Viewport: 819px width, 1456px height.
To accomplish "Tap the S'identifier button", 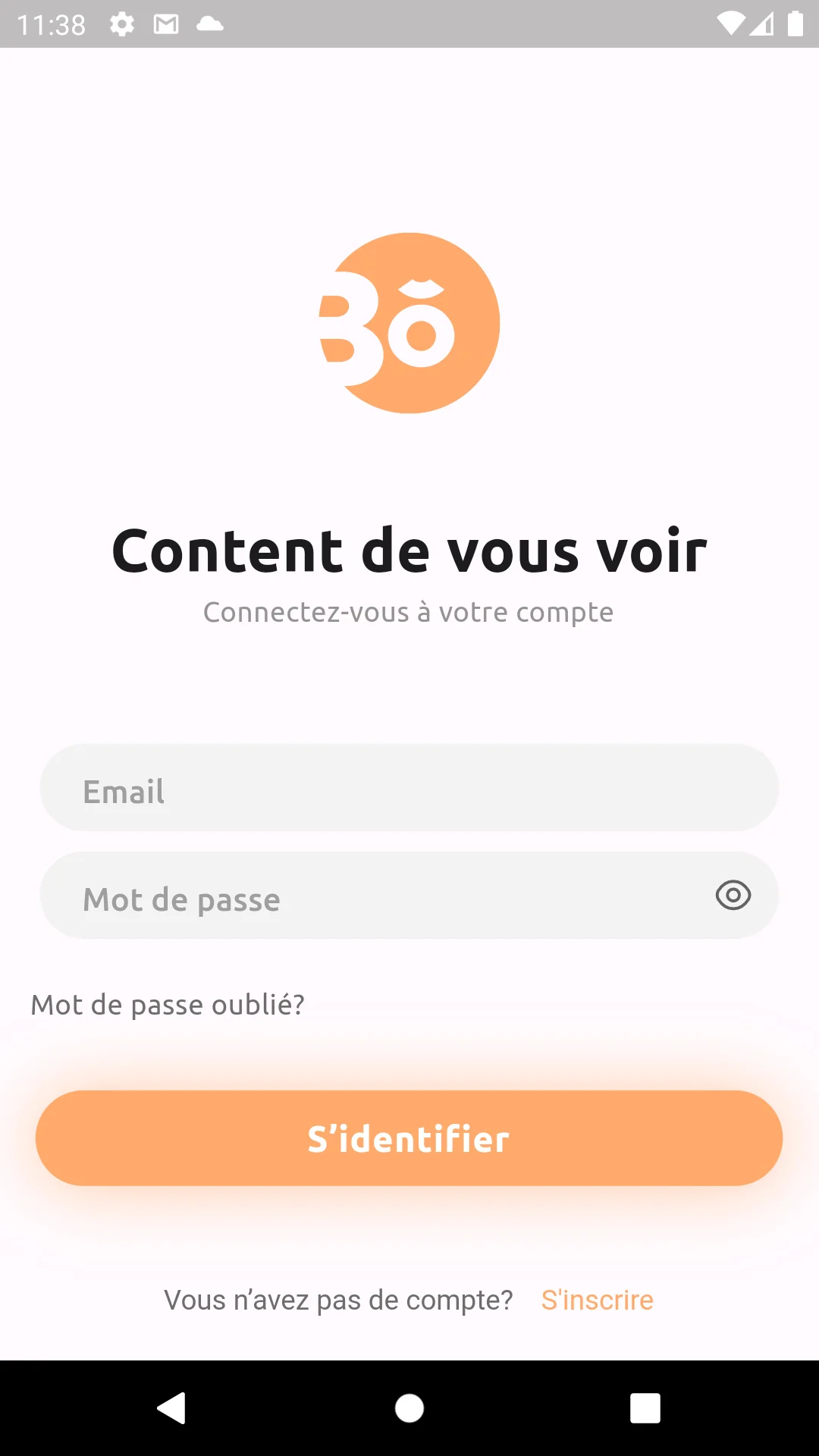I will coord(409,1138).
